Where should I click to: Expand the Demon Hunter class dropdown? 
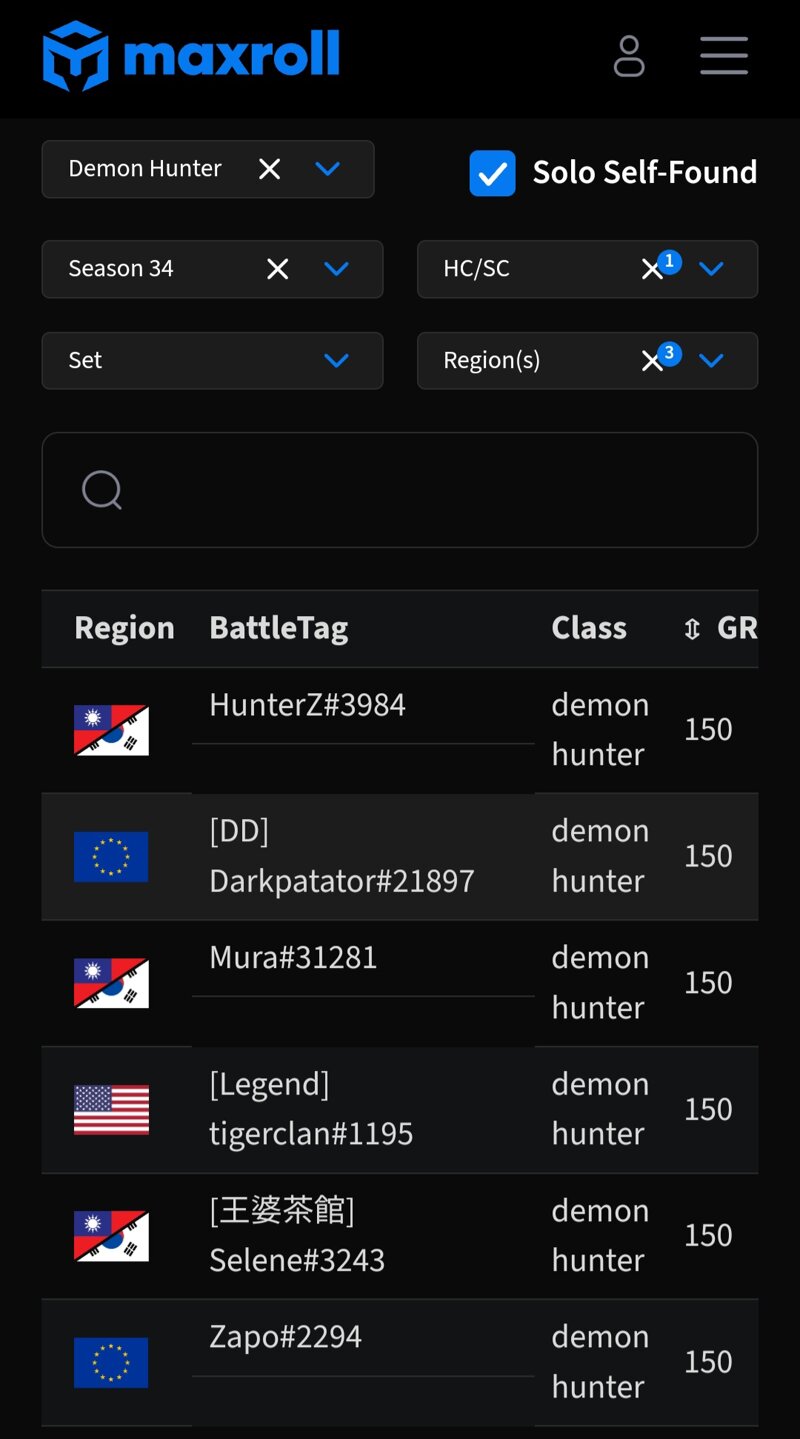tap(328, 169)
